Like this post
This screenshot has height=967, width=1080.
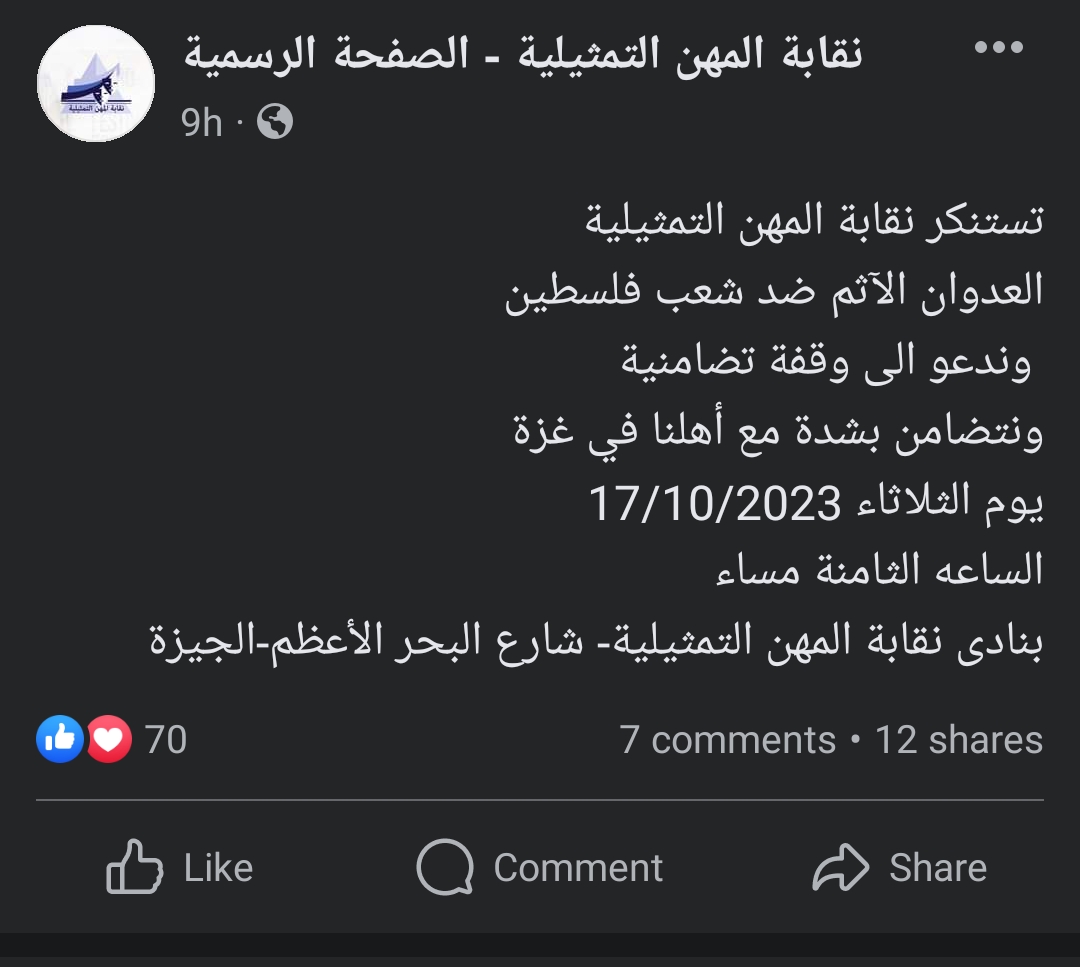(180, 867)
